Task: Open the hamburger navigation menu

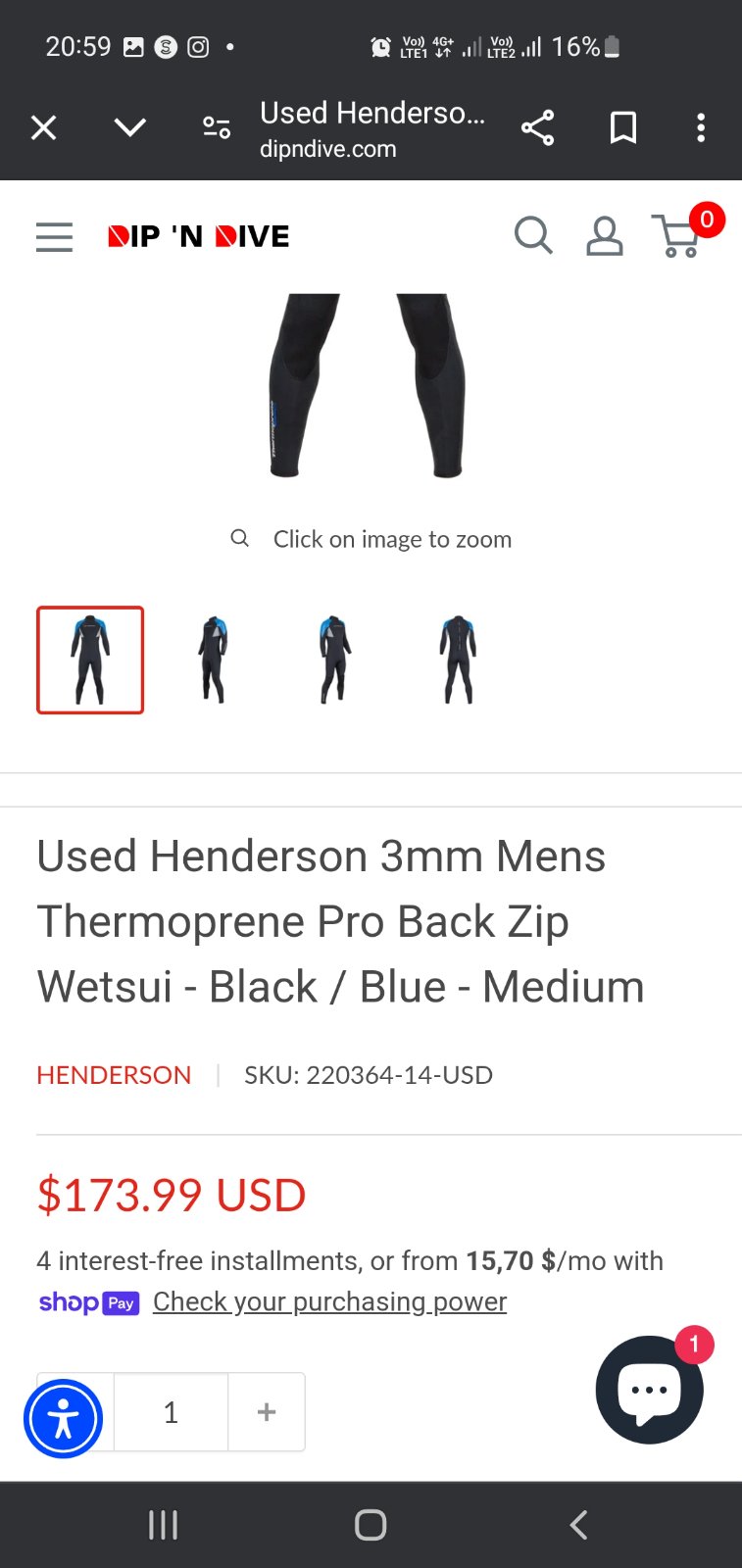Action: (54, 236)
